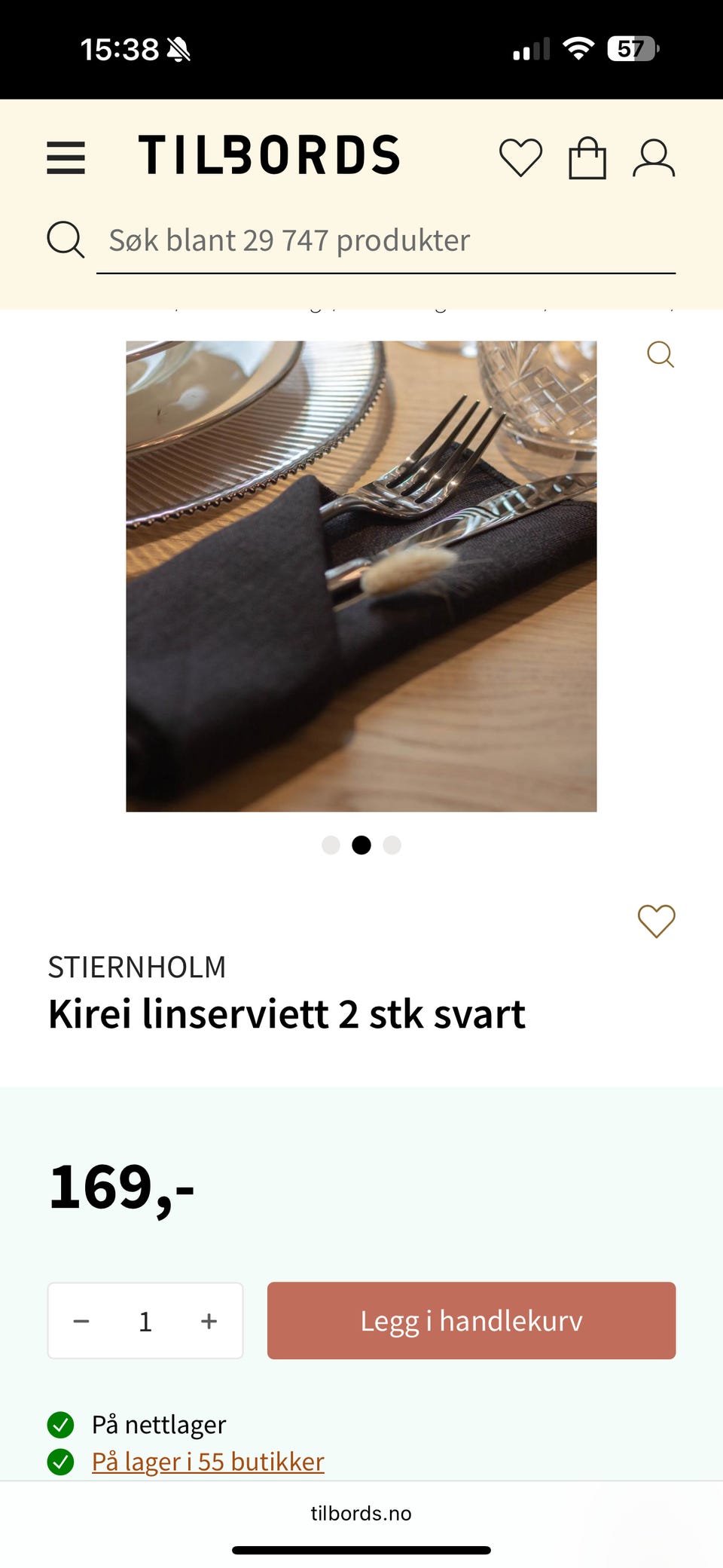Tap the quantity value field showing 1
The height and width of the screenshot is (1568, 723).
(x=145, y=1320)
